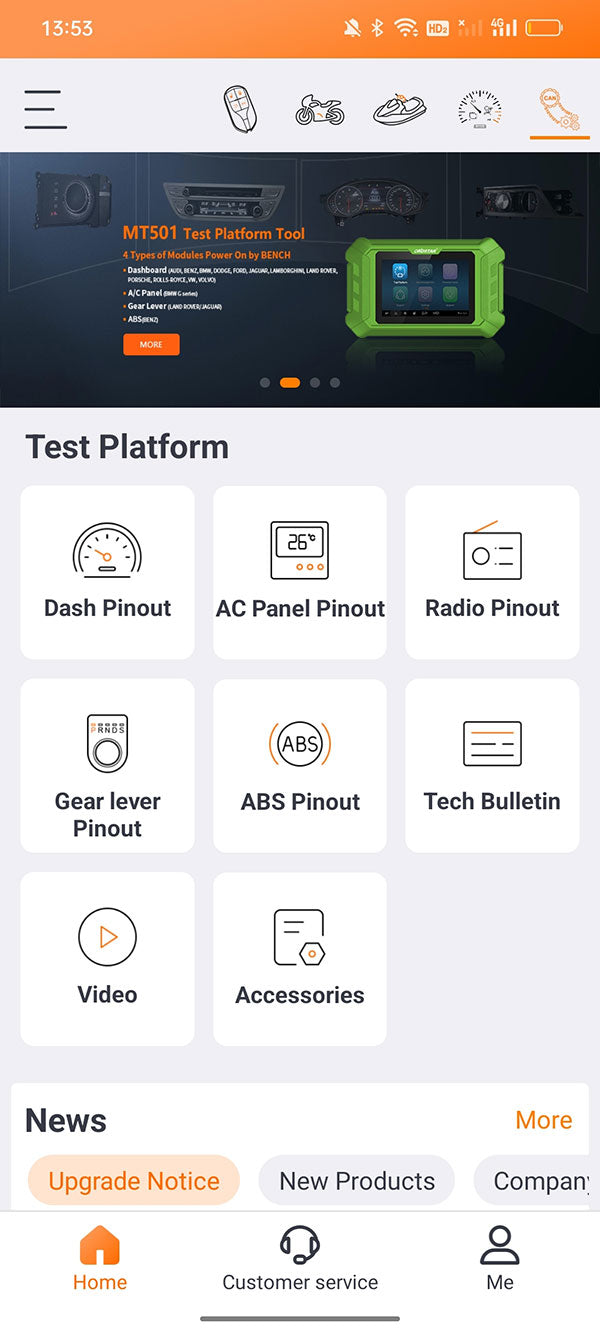The width and height of the screenshot is (600, 1333).
Task: Open Tech Bulletin
Action: [492, 765]
